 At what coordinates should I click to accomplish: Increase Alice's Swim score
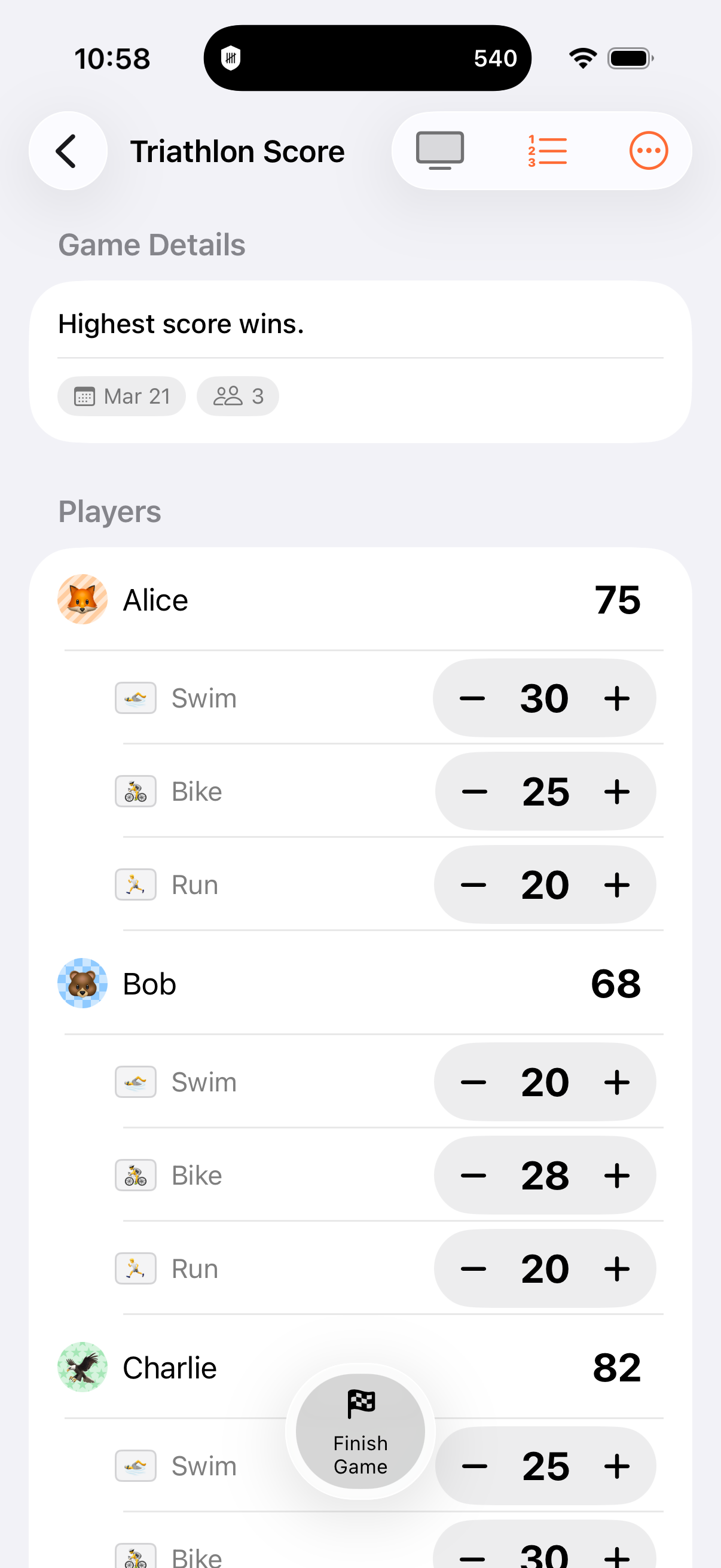617,698
